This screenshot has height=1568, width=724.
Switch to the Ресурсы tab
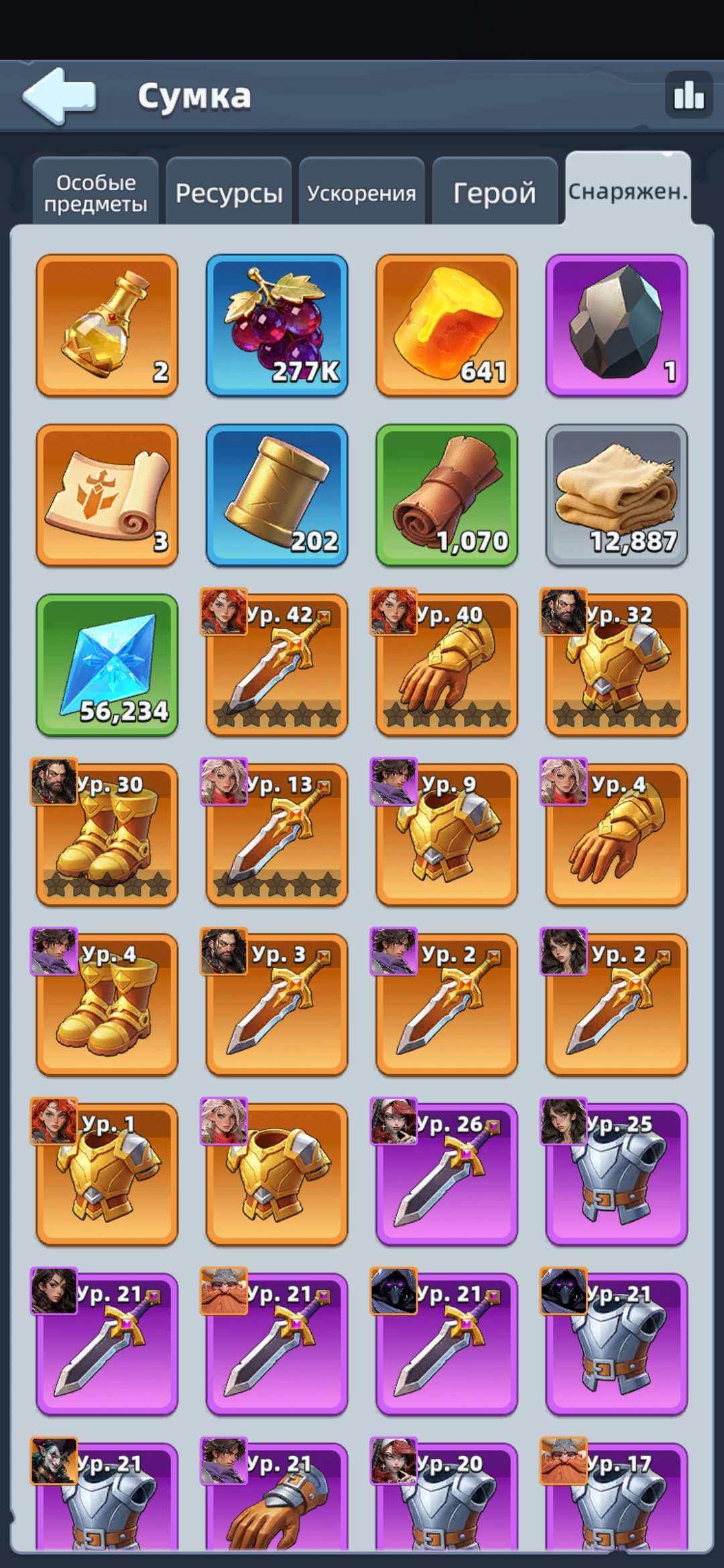229,192
